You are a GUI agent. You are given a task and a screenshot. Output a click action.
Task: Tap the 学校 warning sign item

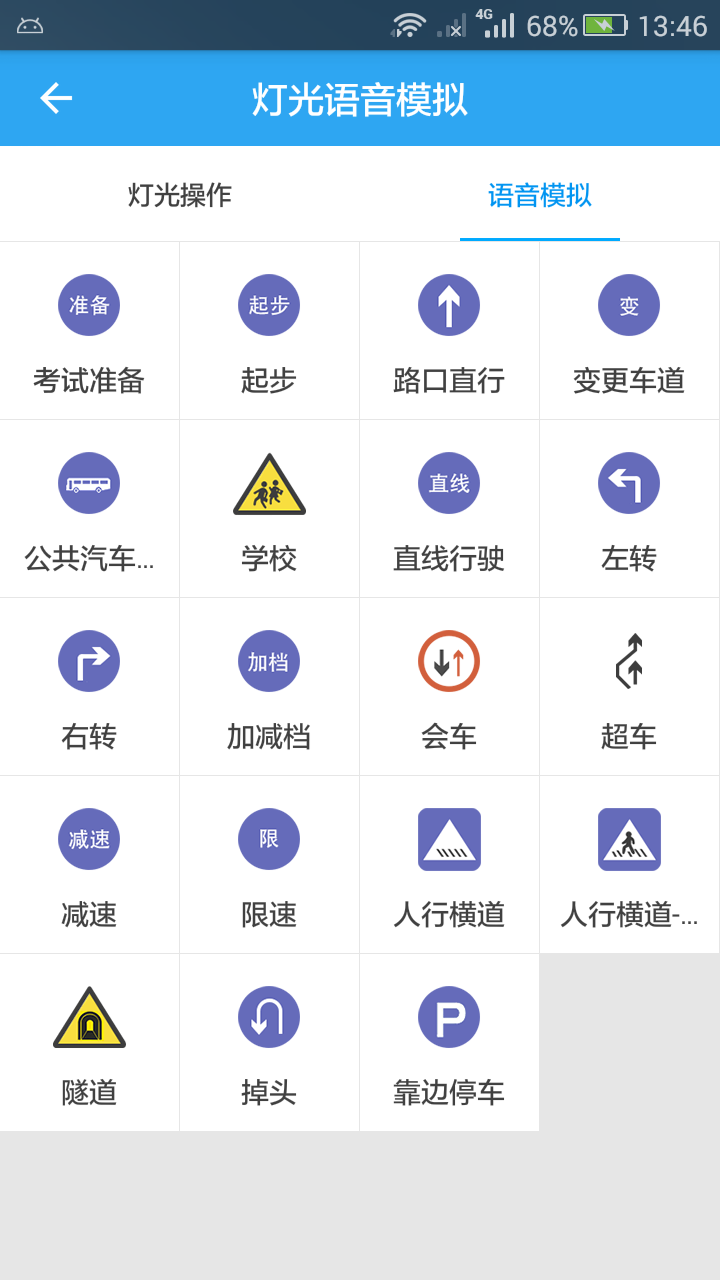click(x=269, y=508)
